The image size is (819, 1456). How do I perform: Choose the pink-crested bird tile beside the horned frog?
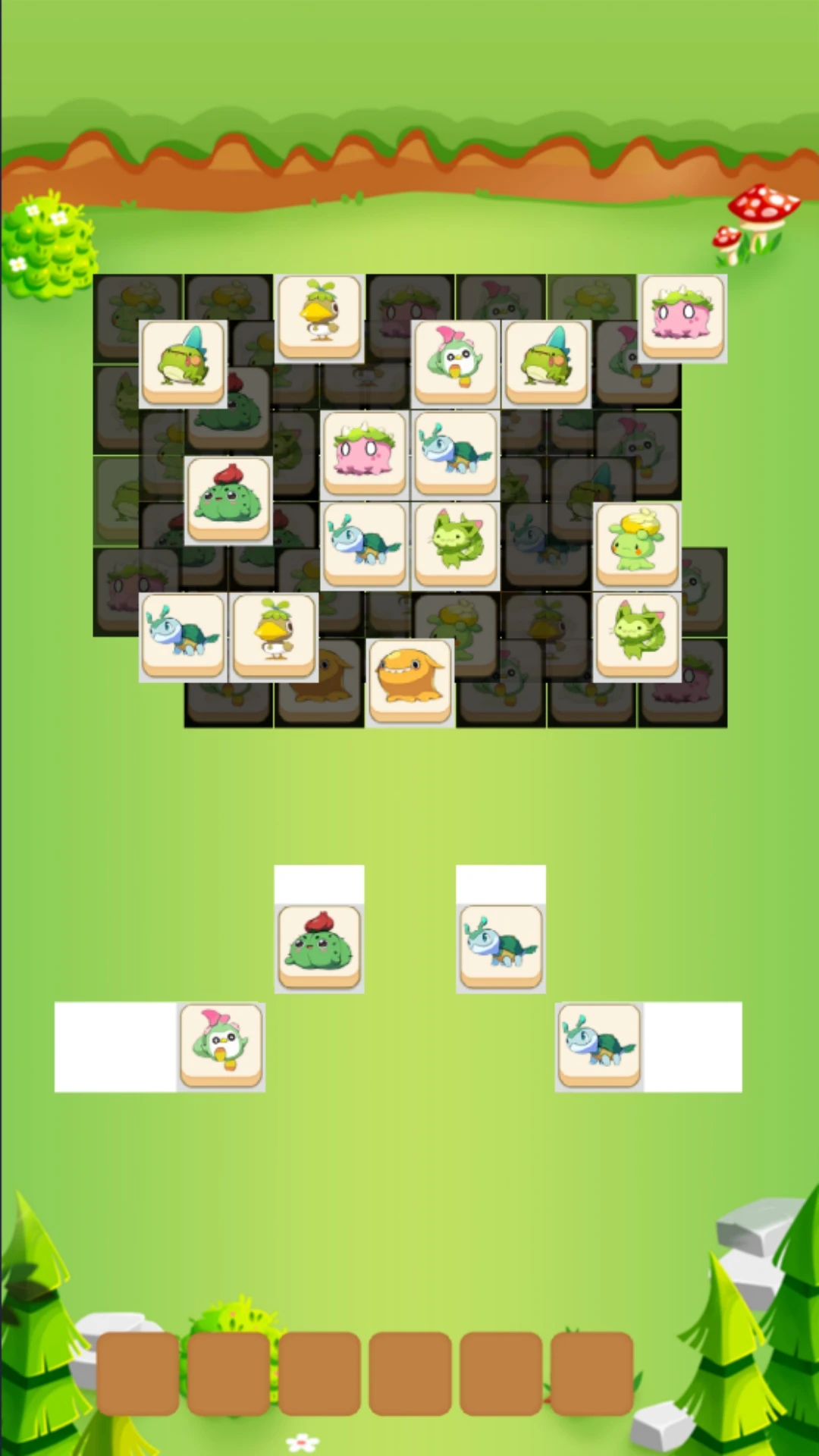coord(455,362)
